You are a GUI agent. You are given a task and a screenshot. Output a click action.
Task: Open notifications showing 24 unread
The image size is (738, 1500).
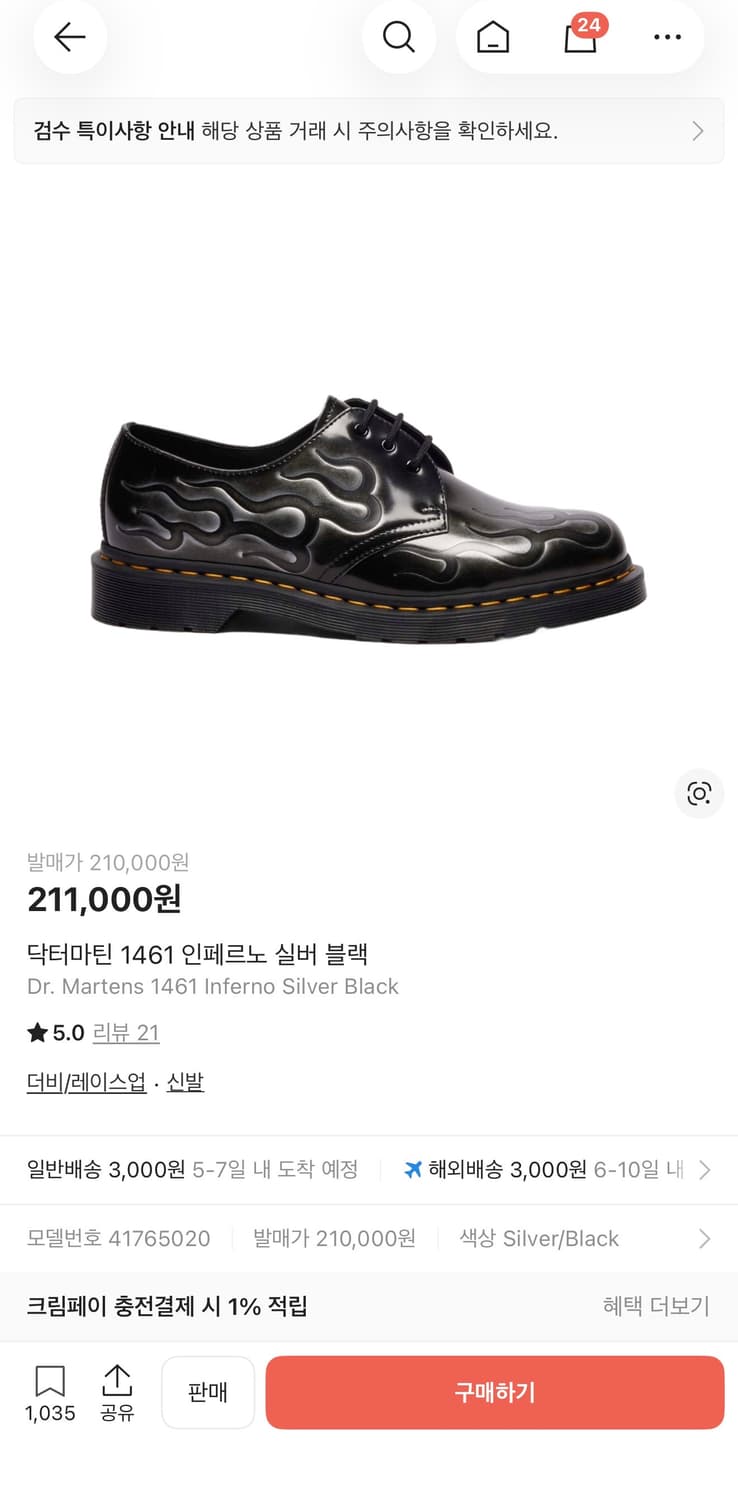pyautogui.click(x=580, y=37)
